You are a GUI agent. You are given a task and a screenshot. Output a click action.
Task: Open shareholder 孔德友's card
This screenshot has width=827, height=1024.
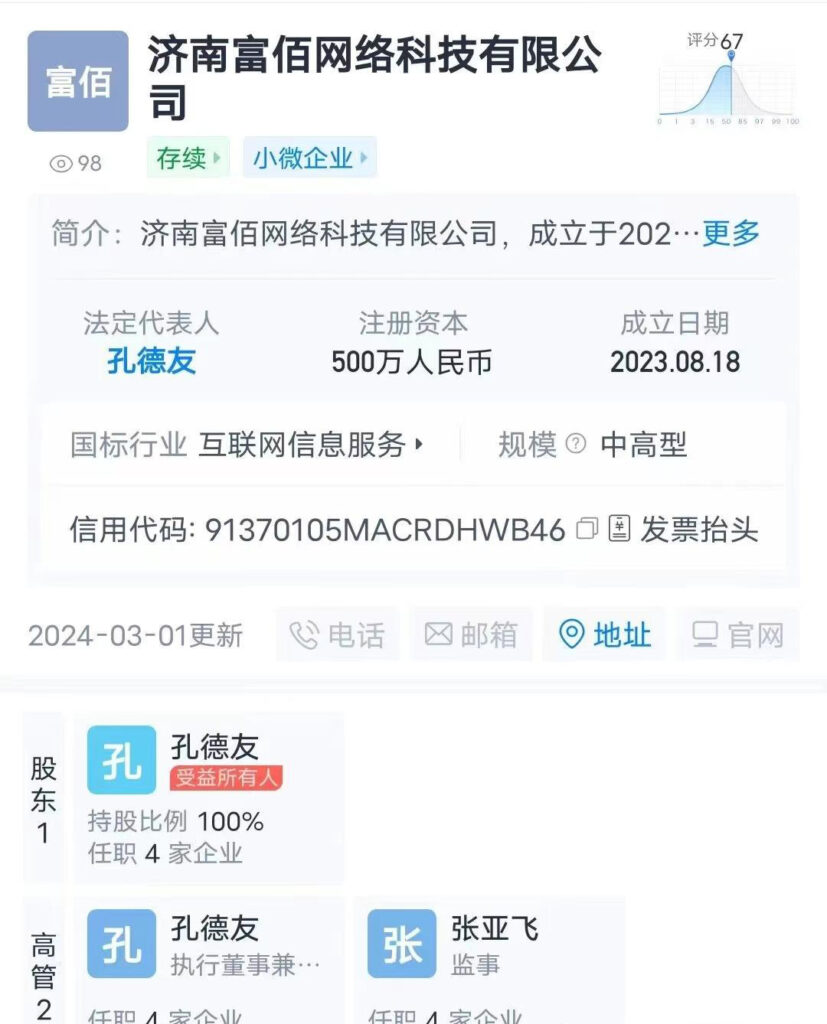(x=209, y=797)
